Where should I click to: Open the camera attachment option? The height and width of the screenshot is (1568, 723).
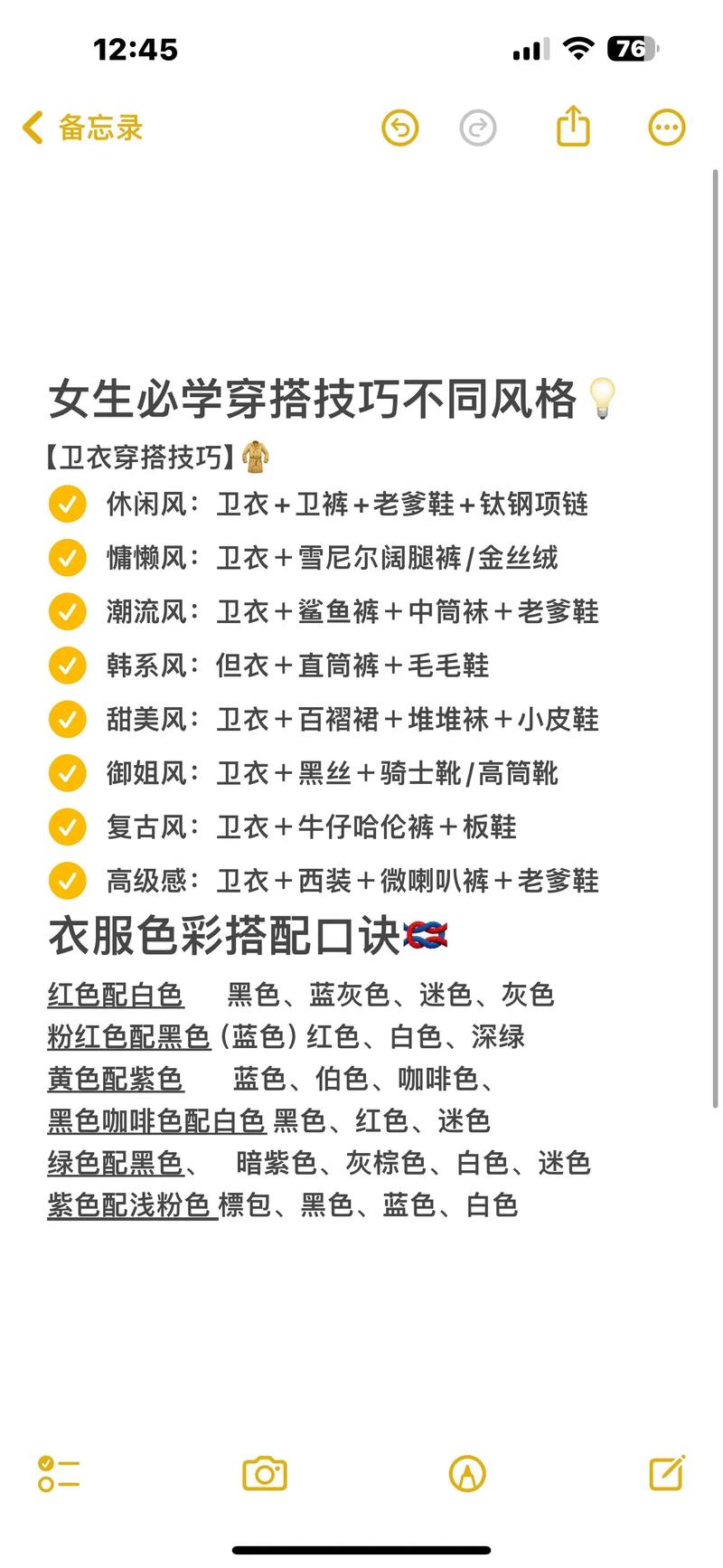click(265, 1474)
